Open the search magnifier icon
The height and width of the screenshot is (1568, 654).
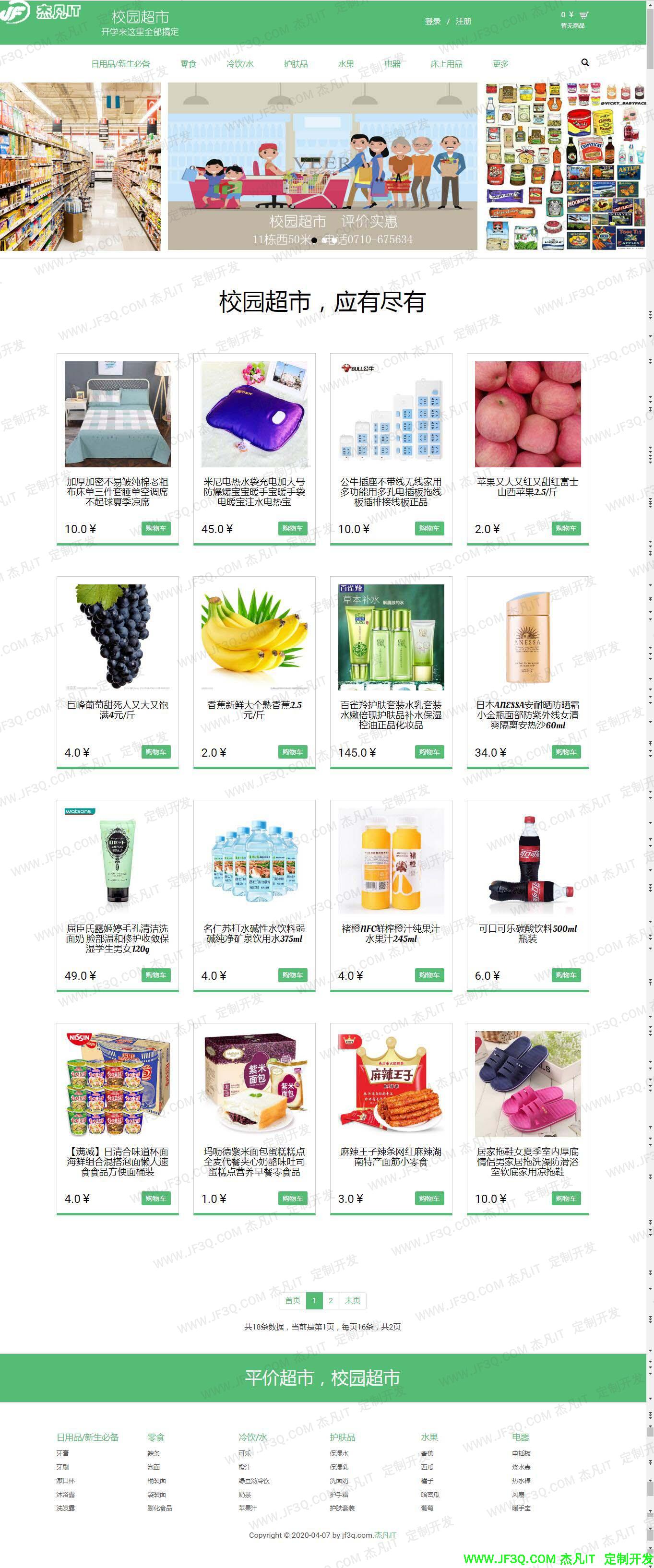tap(584, 62)
